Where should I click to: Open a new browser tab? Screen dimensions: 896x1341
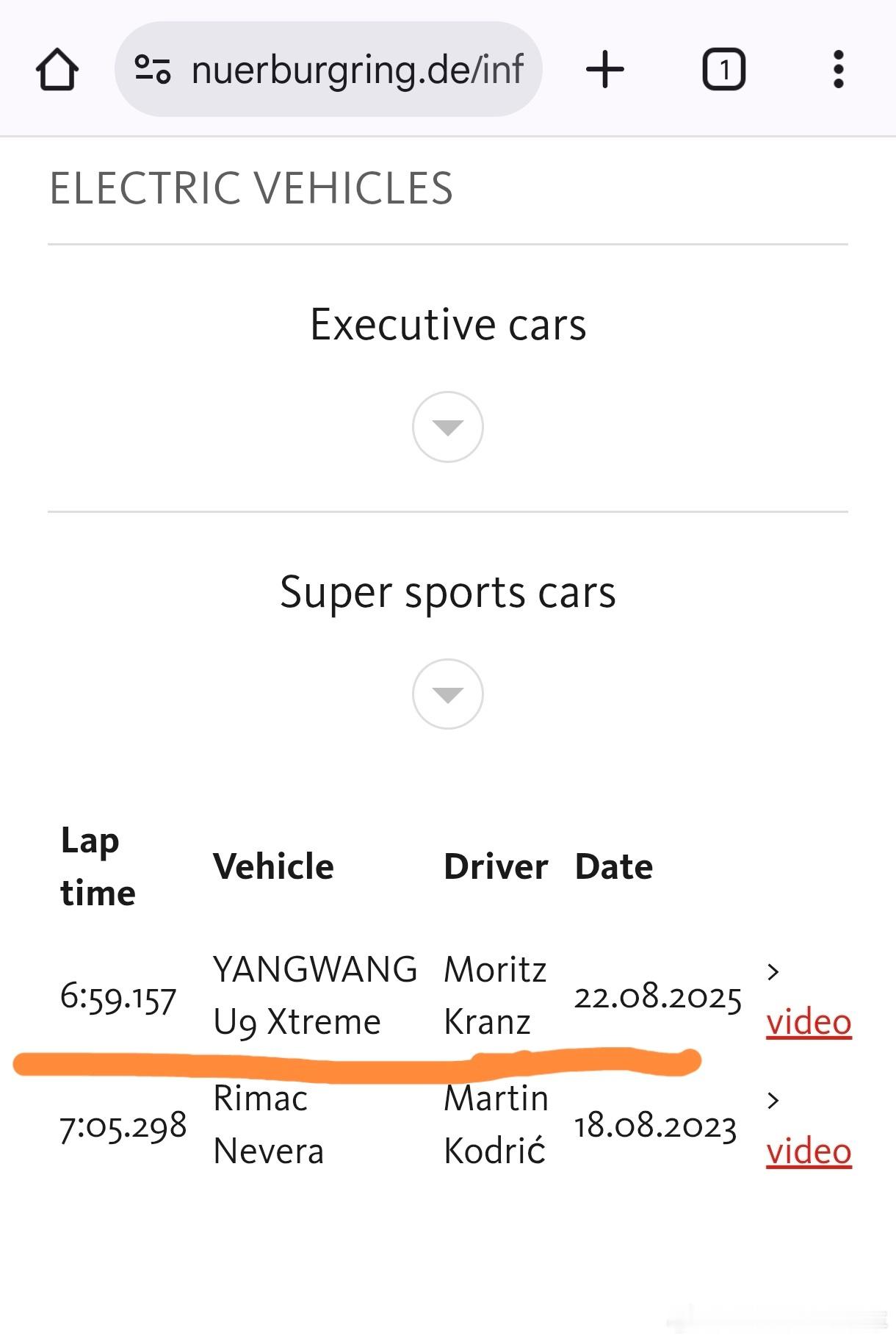pyautogui.click(x=604, y=70)
